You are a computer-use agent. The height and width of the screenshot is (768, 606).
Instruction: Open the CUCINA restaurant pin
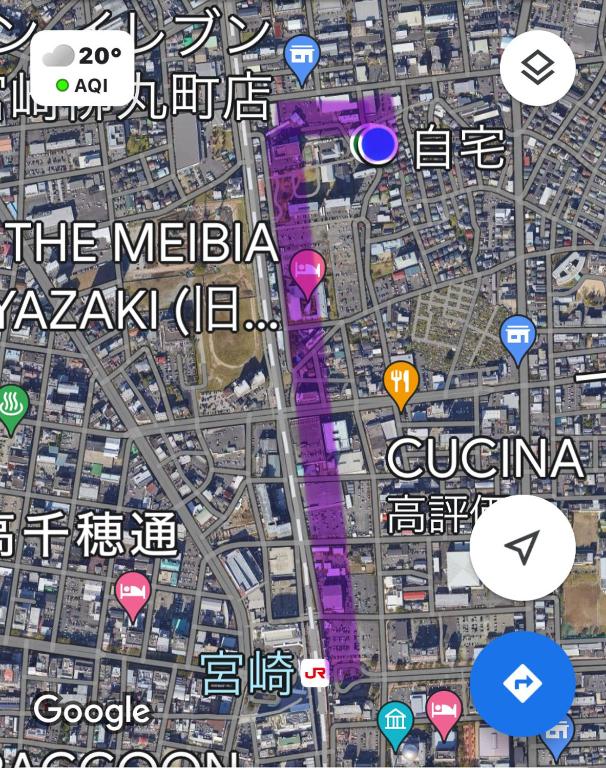pos(400,382)
